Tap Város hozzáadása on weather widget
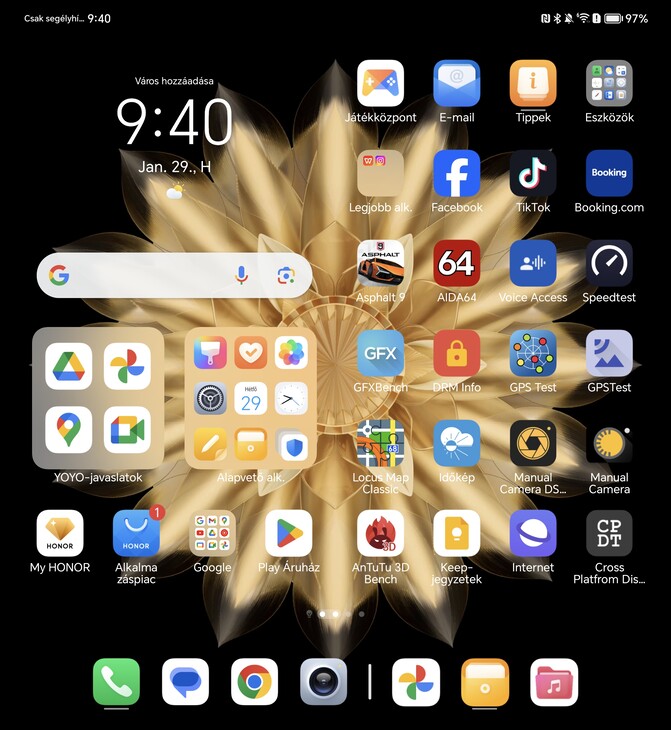 point(174,81)
